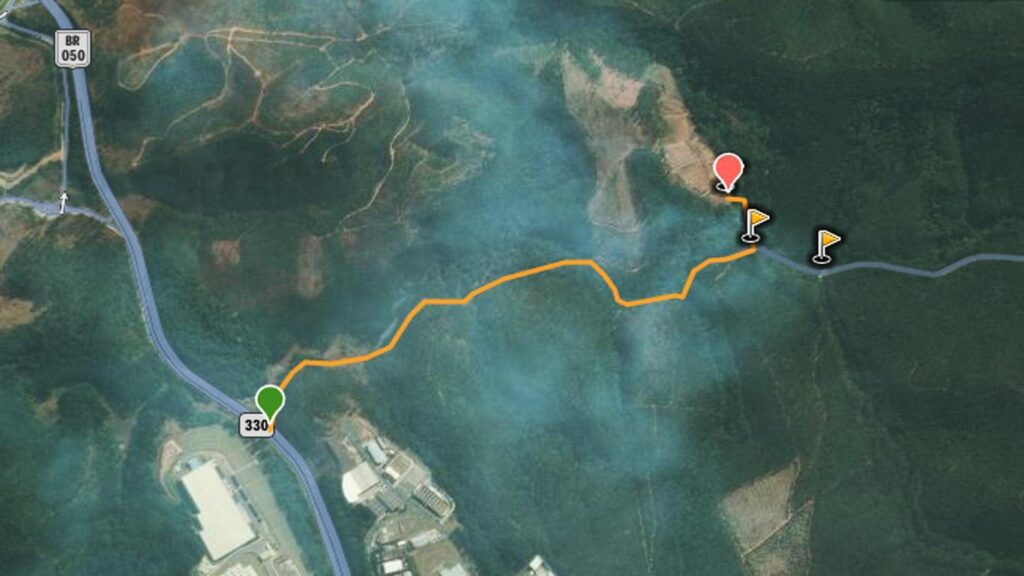1024x576 pixels.
Task: Open the flag waypoint at the orange route's end
Action: (x=756, y=223)
